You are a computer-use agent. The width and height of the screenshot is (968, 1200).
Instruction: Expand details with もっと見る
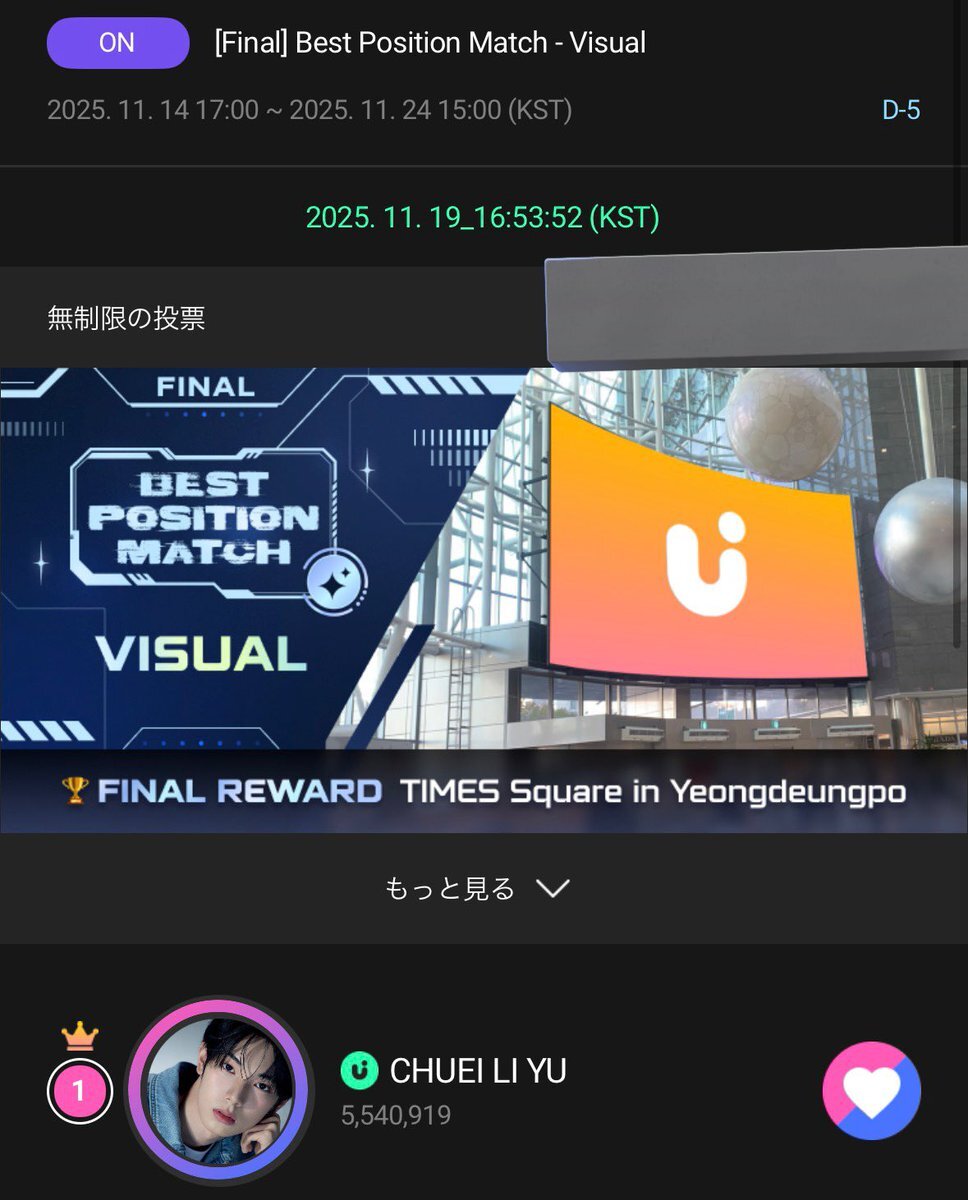click(477, 888)
